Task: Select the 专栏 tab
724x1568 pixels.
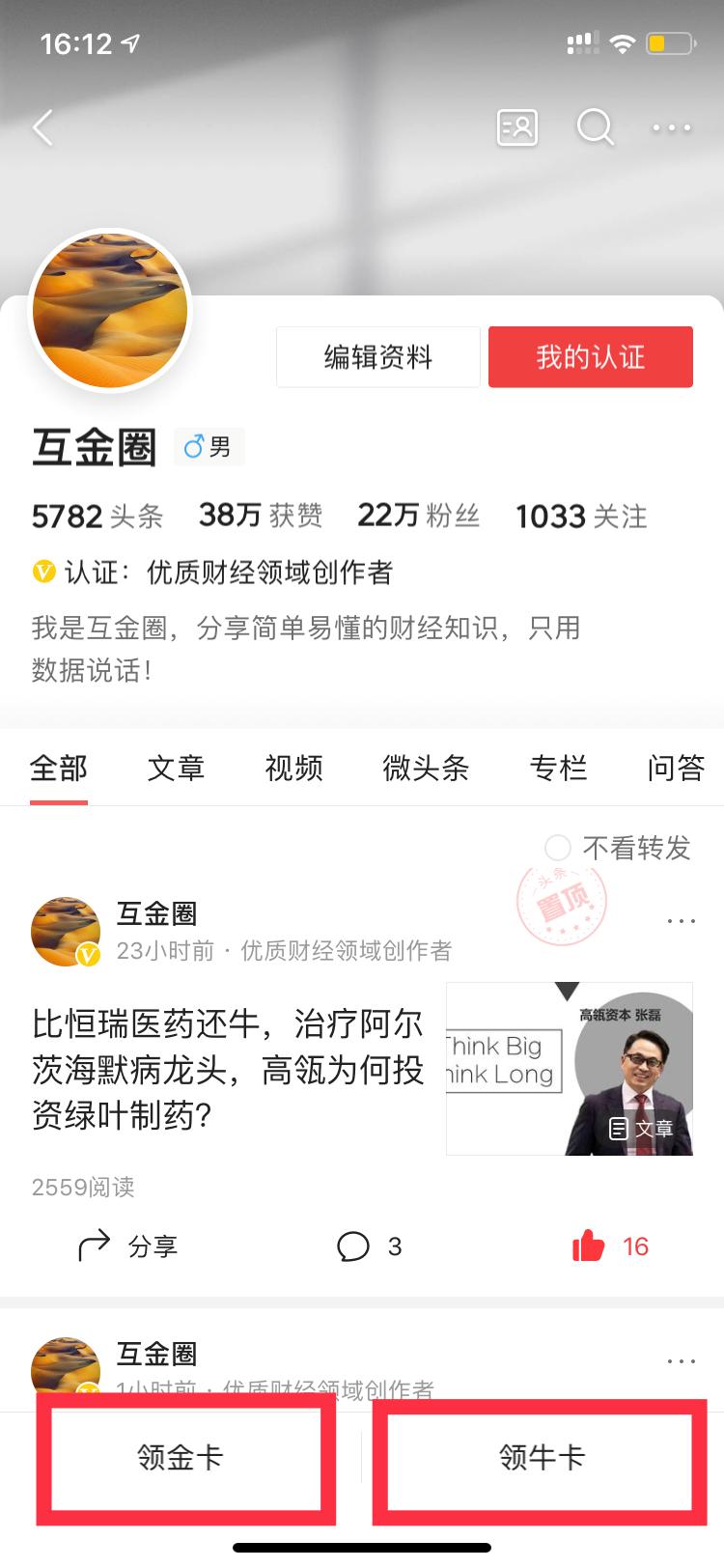Action: pos(558,769)
